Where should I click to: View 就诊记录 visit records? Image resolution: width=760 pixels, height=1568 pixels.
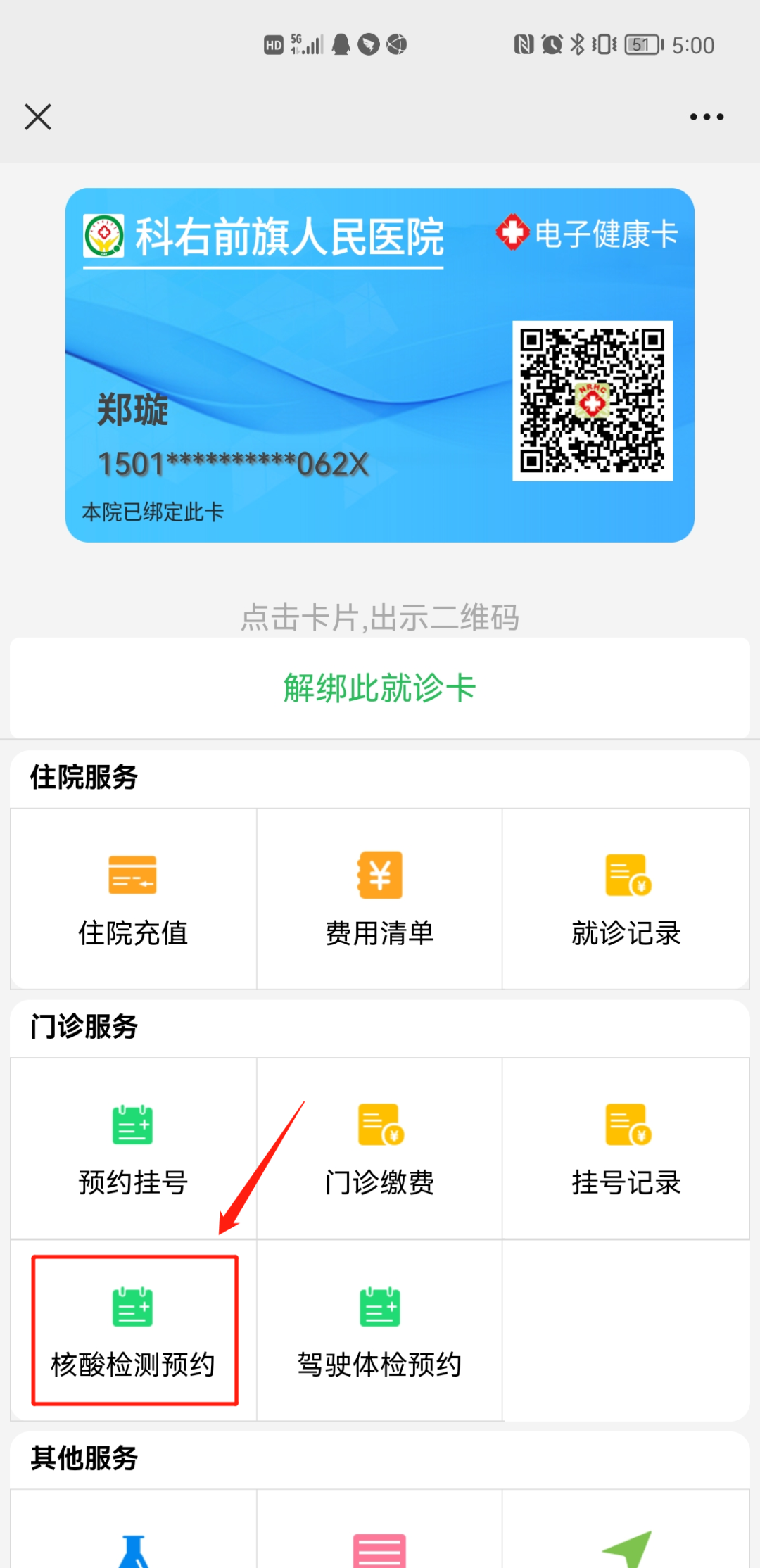point(626,899)
